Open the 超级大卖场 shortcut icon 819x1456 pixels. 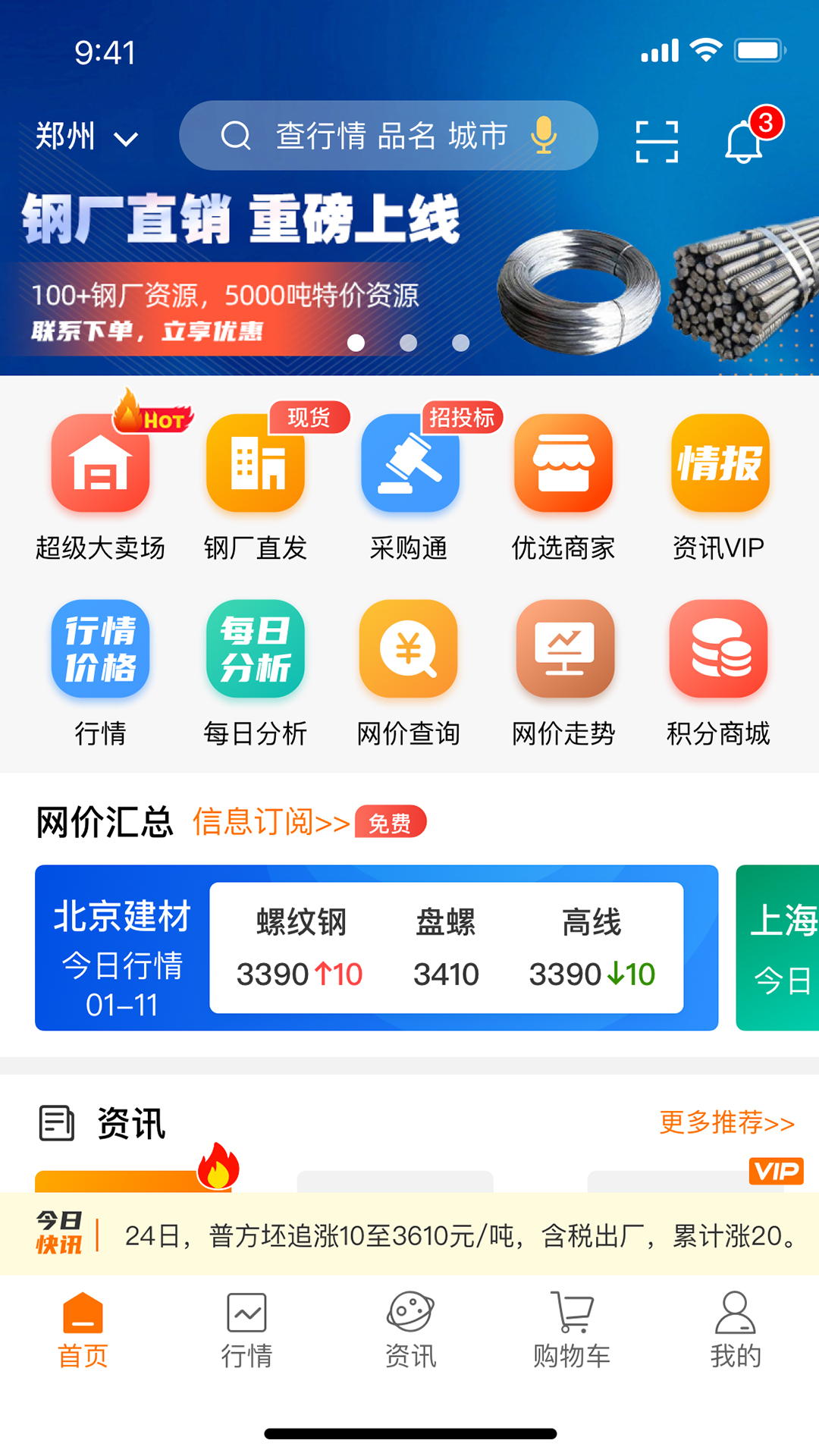(x=100, y=466)
